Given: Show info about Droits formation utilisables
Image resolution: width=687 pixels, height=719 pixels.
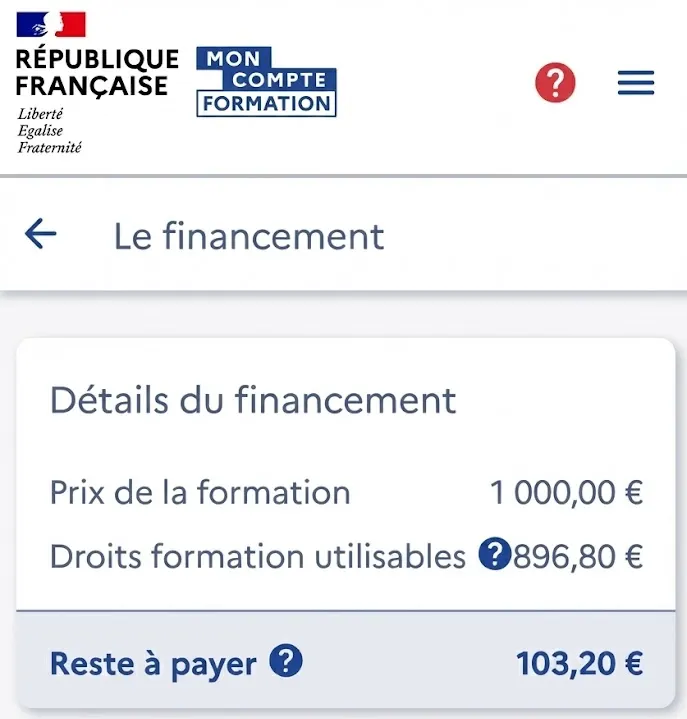Looking at the screenshot, I should (495, 555).
